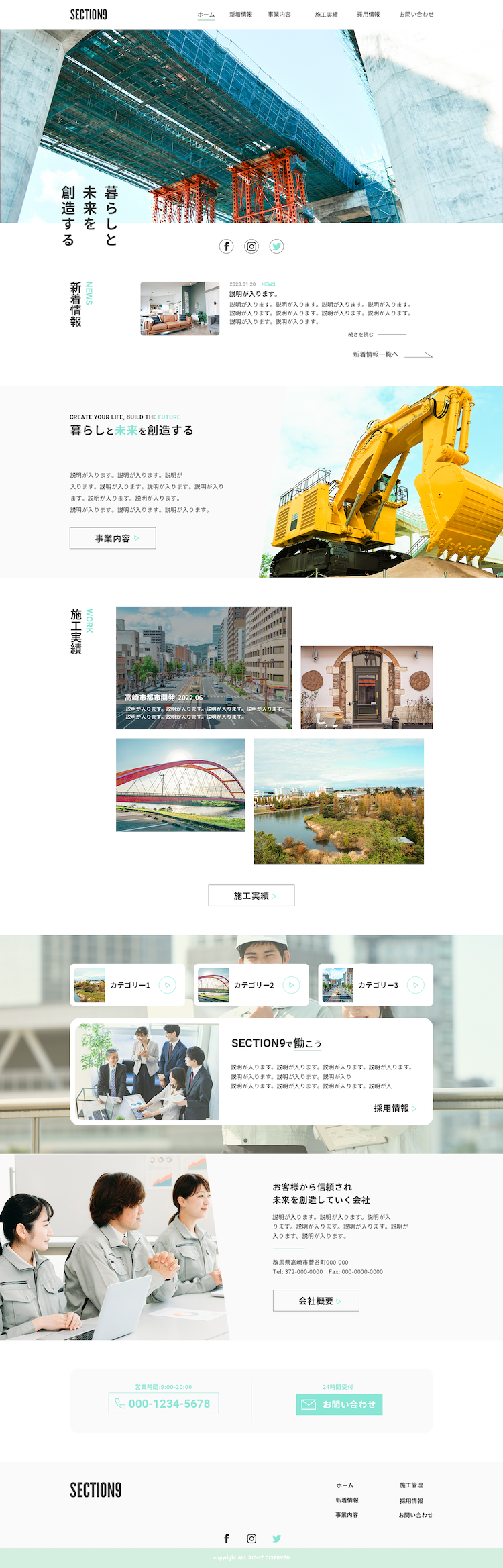
Task: Open the Twitter icon below the hero image
Action: coord(276,246)
